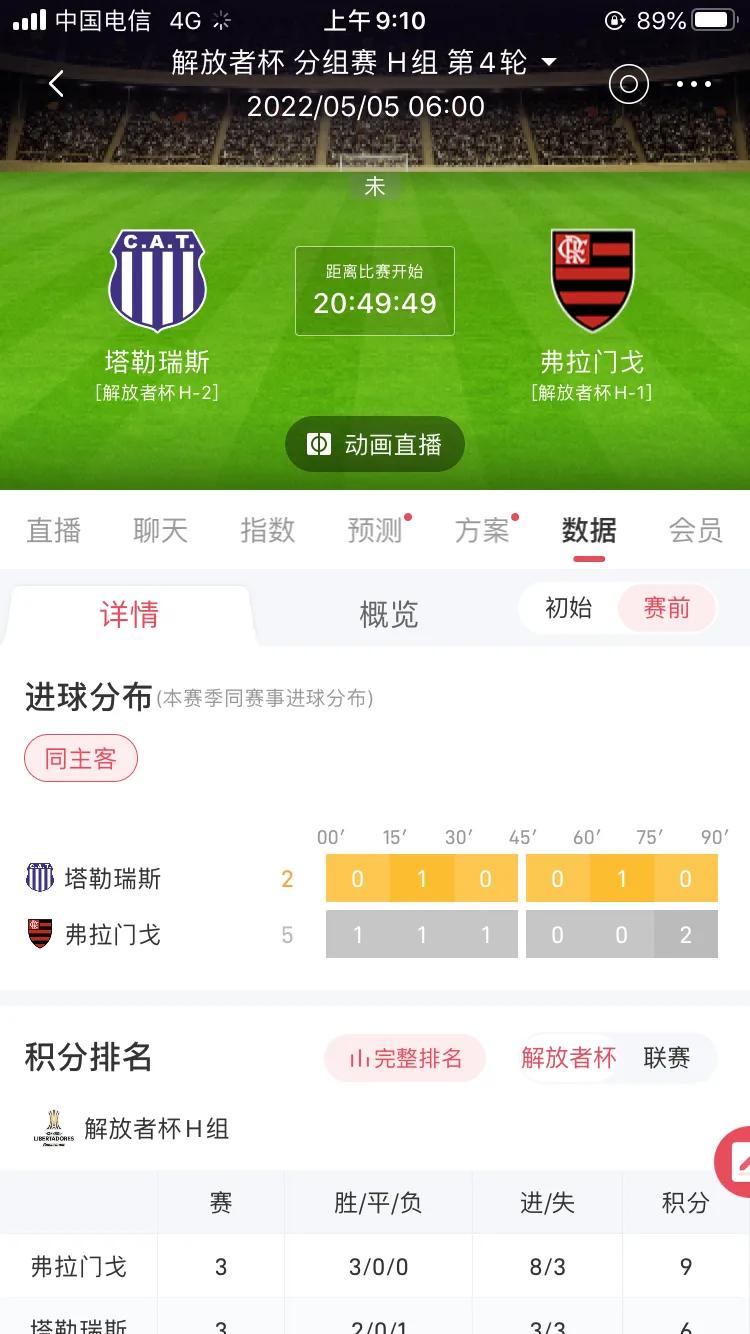Viewport: 750px width, 1334px height.
Task: Switch stats view to 初始
Action: click(570, 607)
